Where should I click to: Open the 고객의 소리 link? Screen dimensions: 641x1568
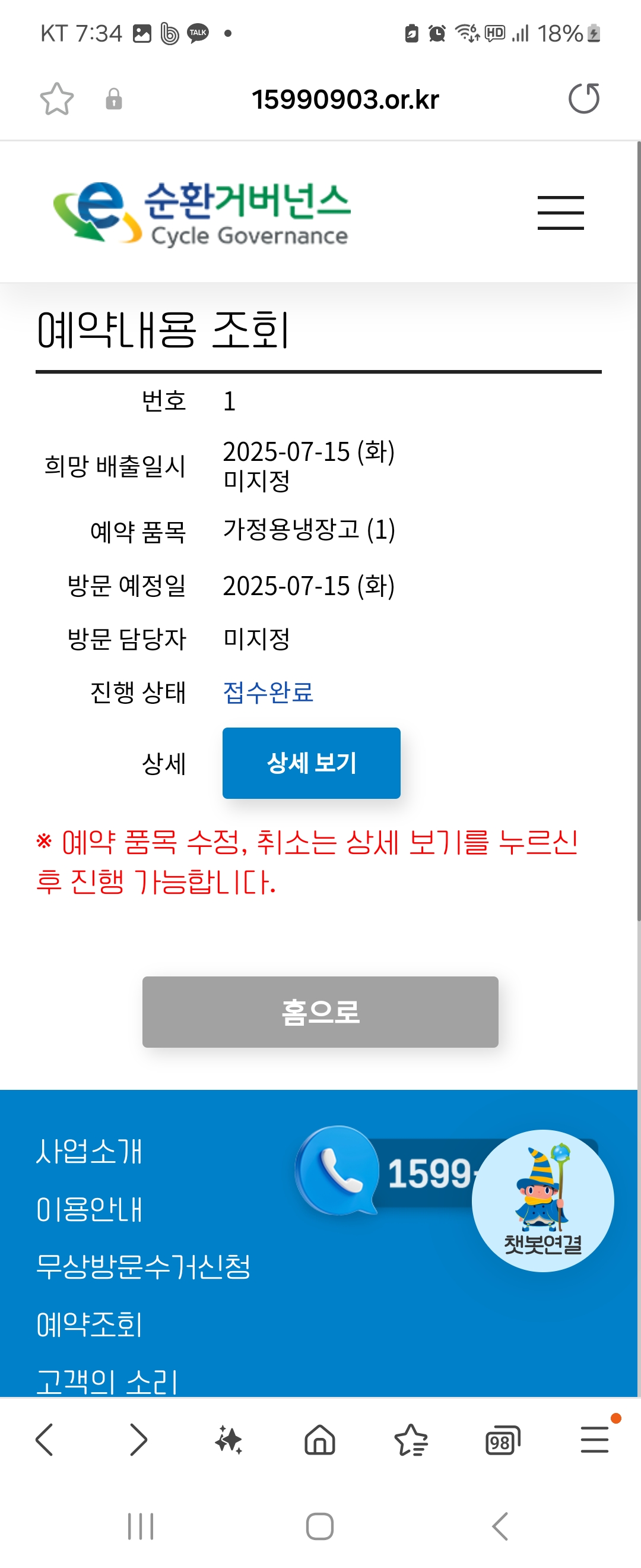107,1380
